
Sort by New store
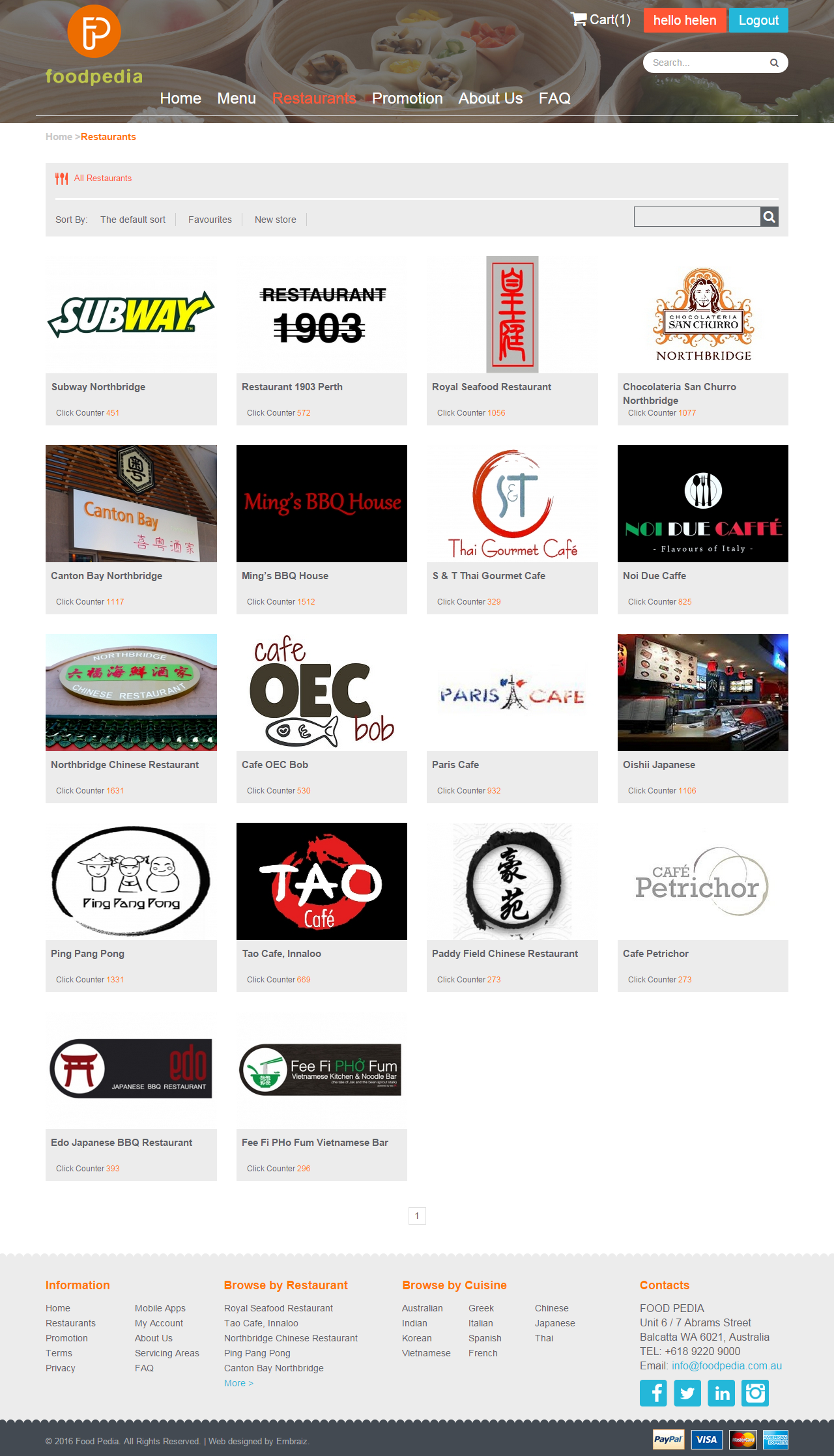point(275,220)
